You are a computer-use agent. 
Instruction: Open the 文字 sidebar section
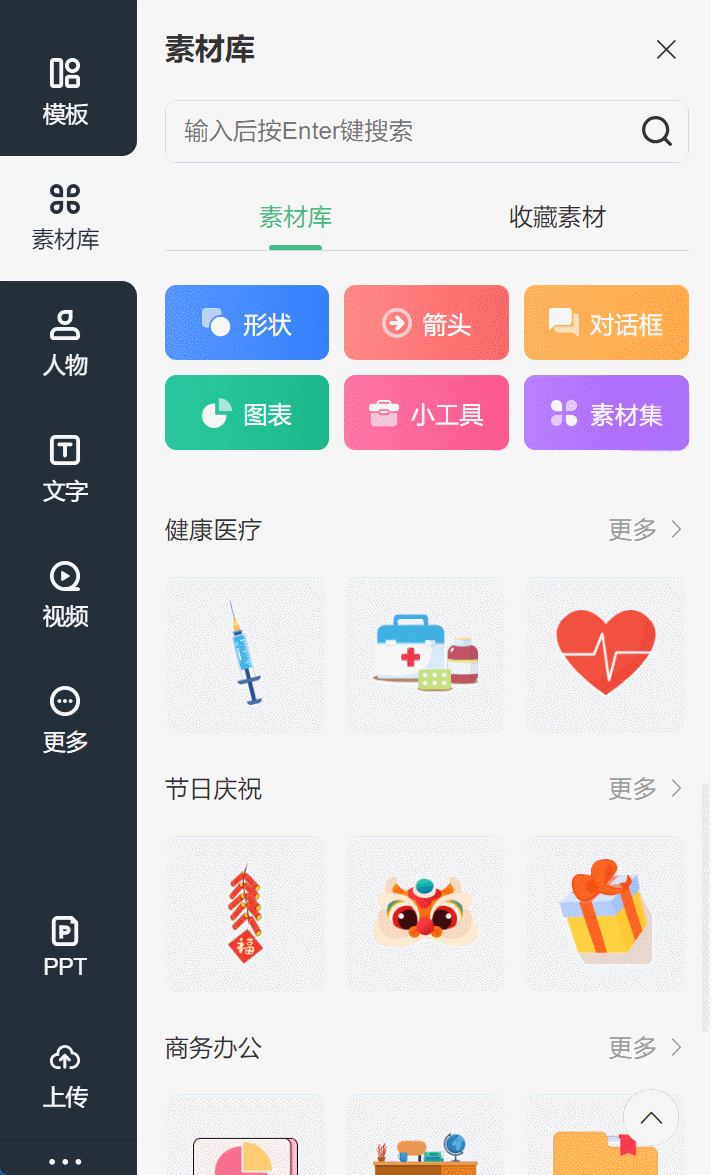click(x=66, y=469)
